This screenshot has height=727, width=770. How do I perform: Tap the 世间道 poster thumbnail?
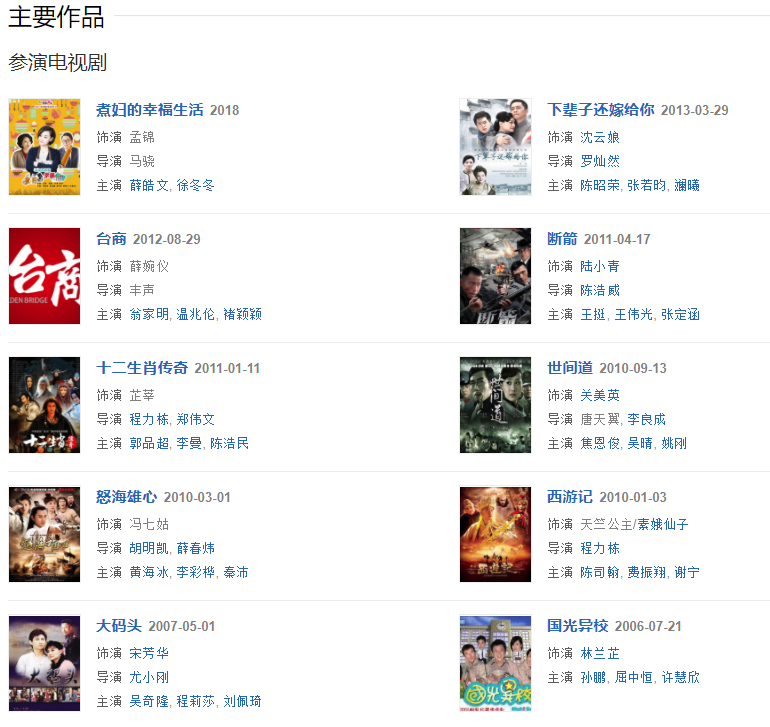pos(495,405)
